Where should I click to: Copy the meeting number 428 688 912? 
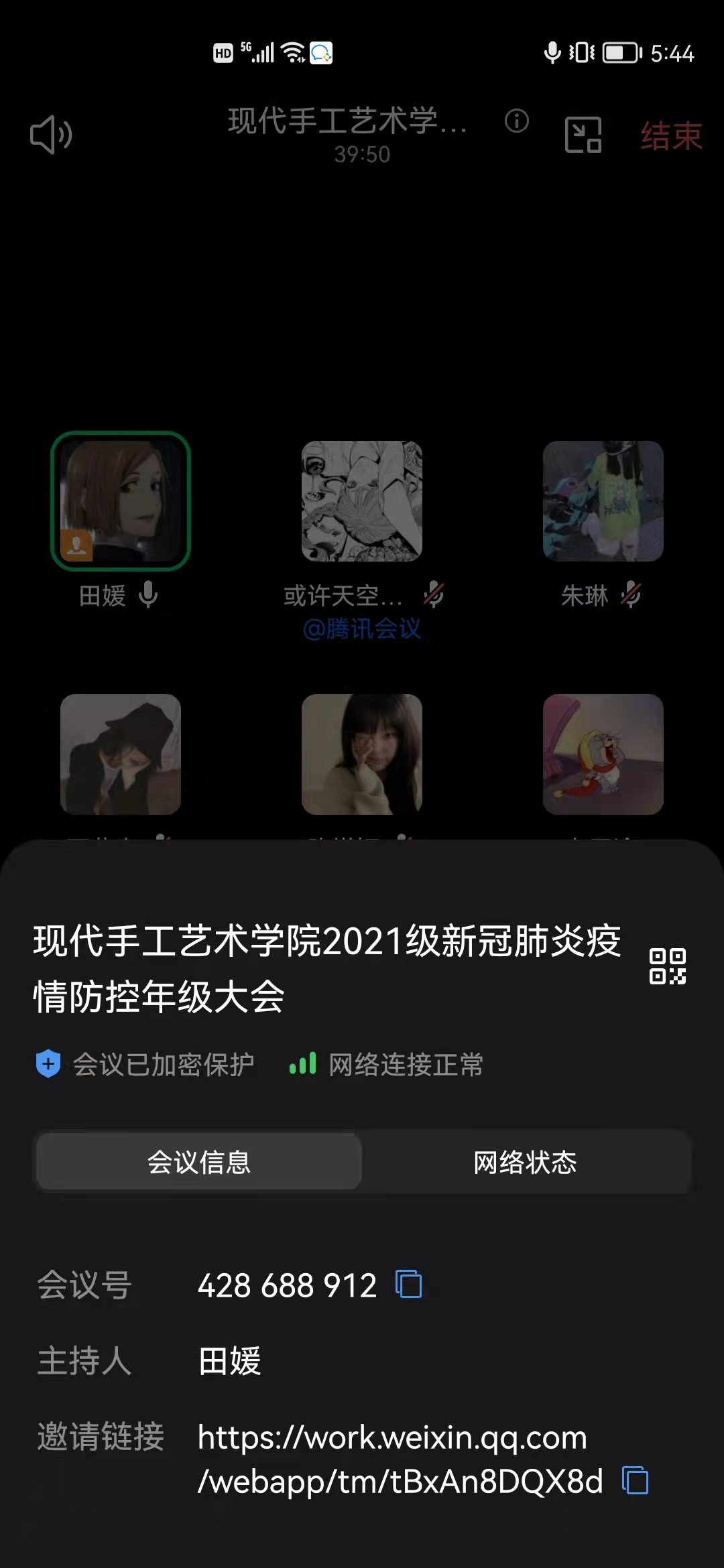(x=409, y=1285)
